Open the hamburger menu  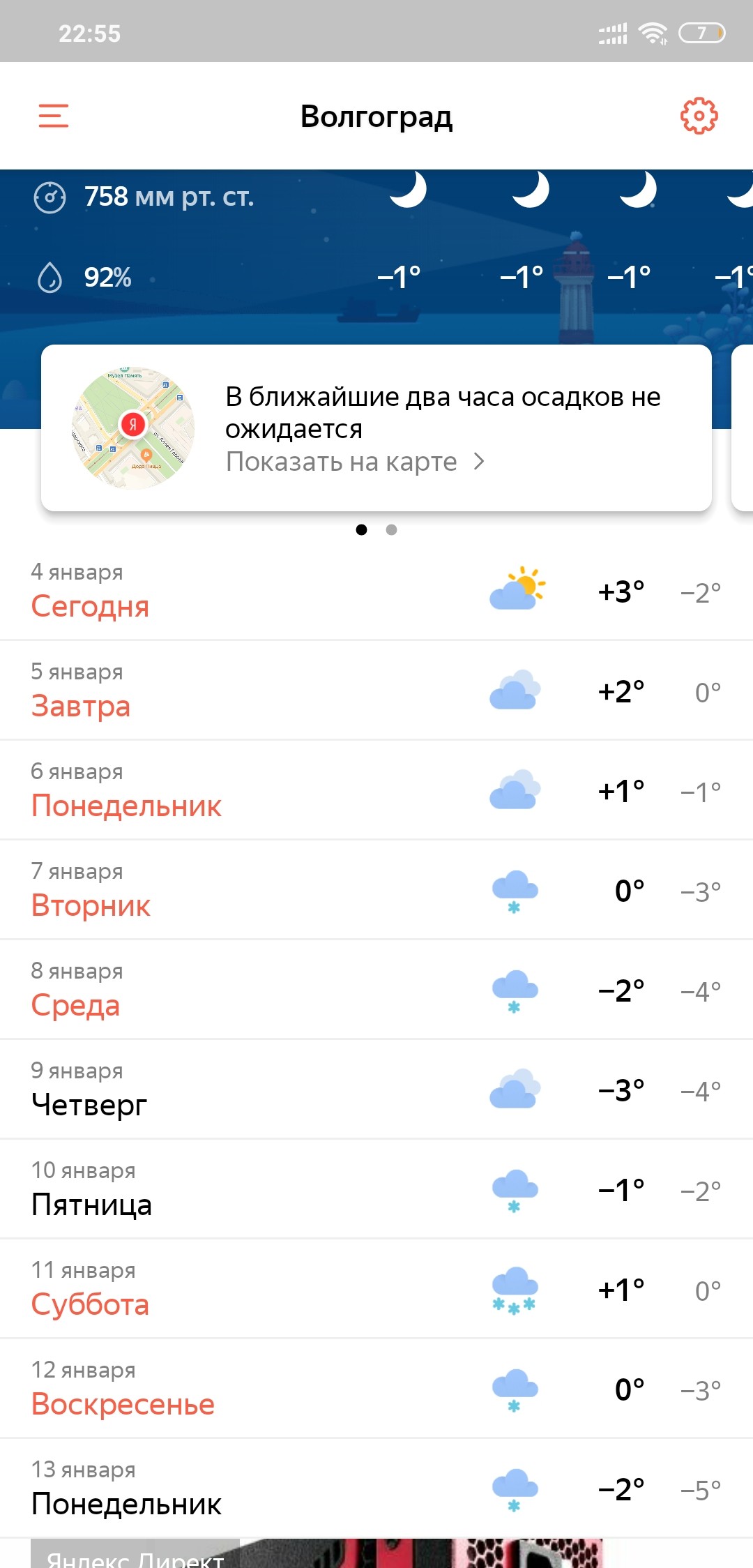coord(54,116)
